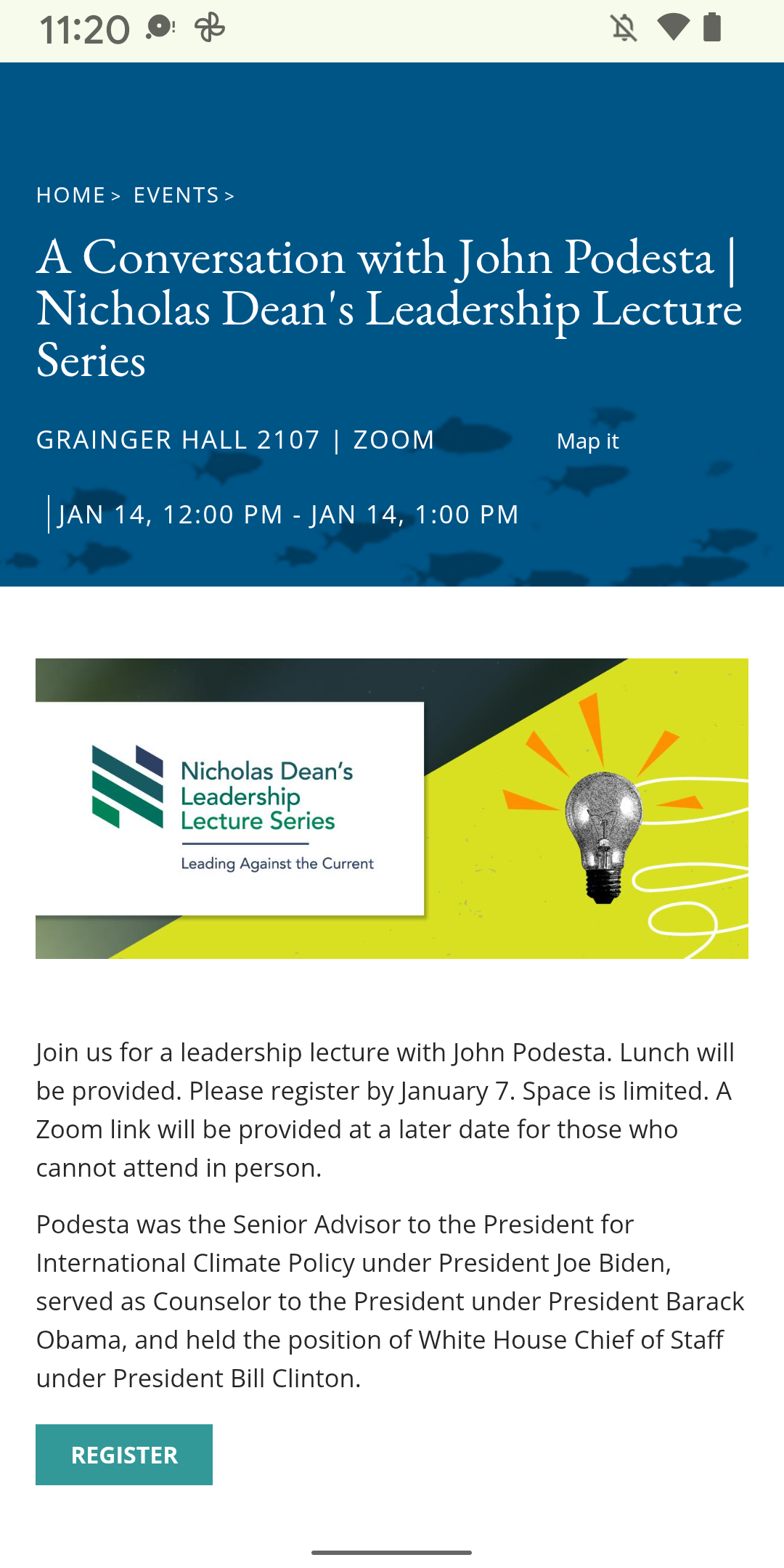The width and height of the screenshot is (784, 1568).
Task: Go to the HOME breadcrumb
Action: 70,195
